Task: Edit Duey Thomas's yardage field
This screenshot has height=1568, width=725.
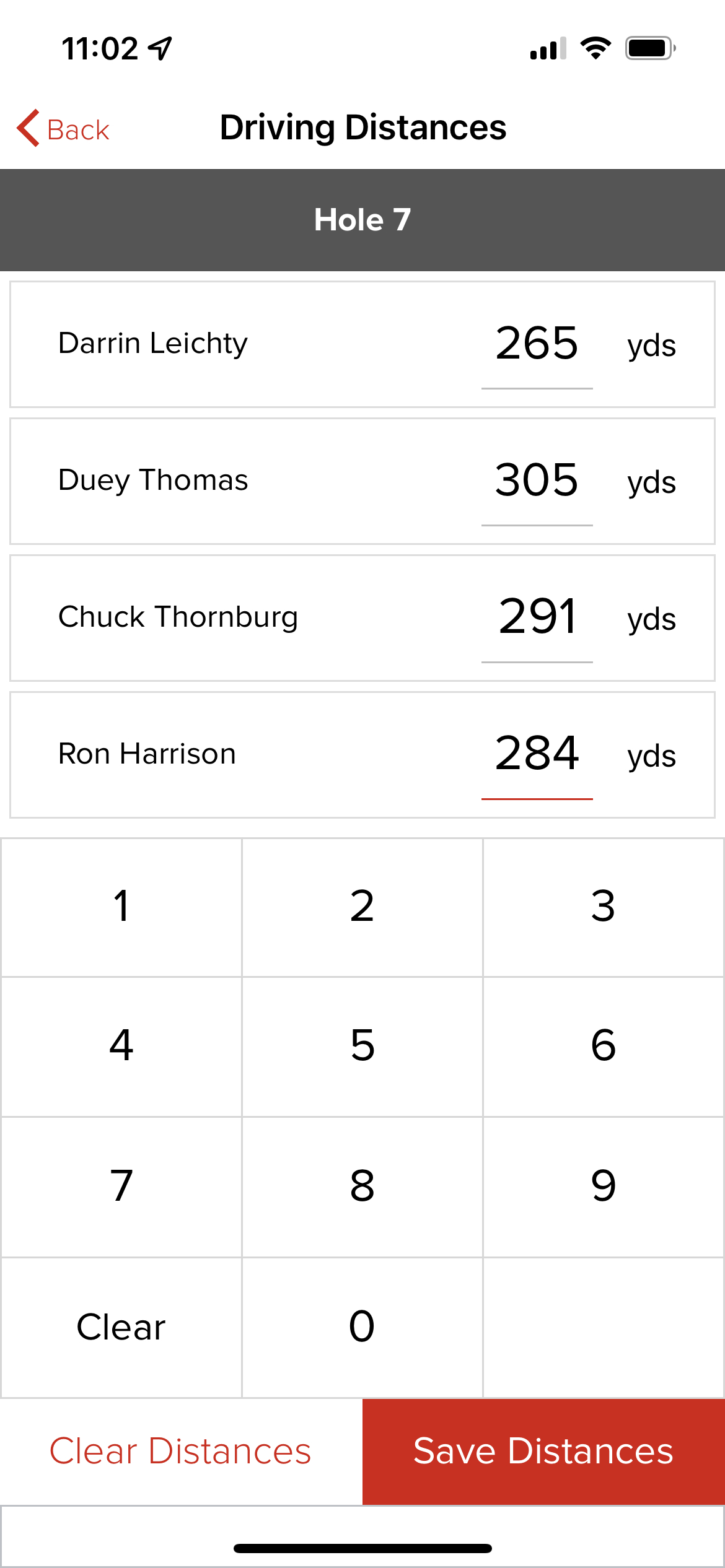Action: pyautogui.click(x=537, y=482)
